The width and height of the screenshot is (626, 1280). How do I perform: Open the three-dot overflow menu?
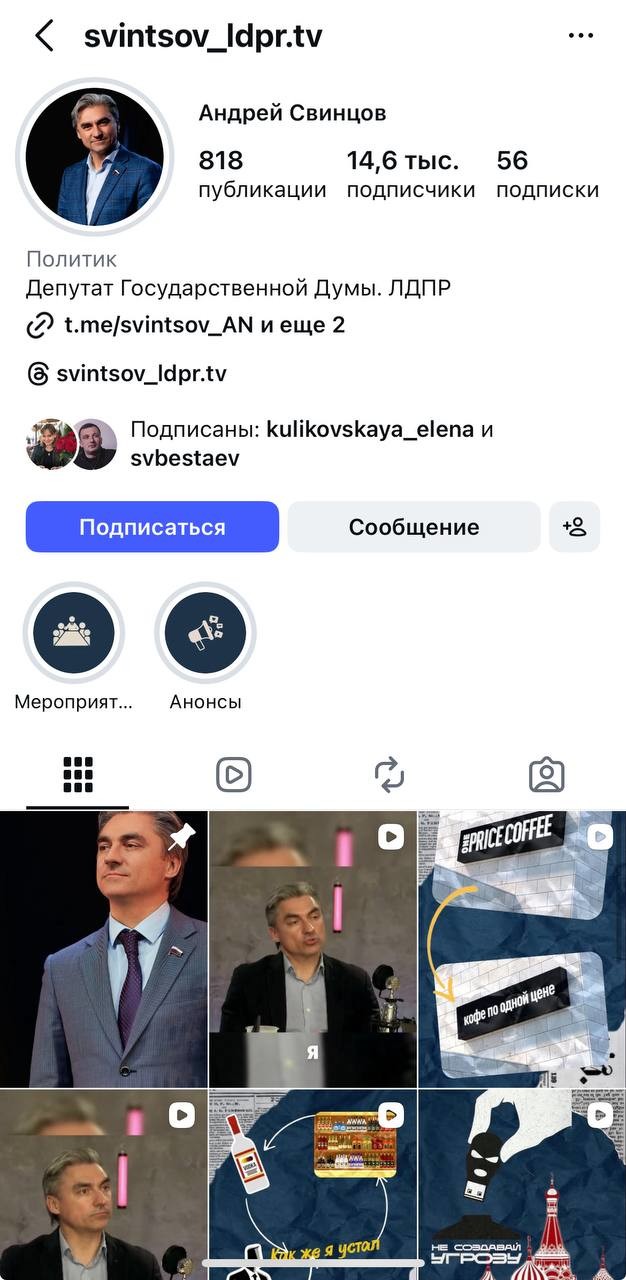pyautogui.click(x=580, y=36)
